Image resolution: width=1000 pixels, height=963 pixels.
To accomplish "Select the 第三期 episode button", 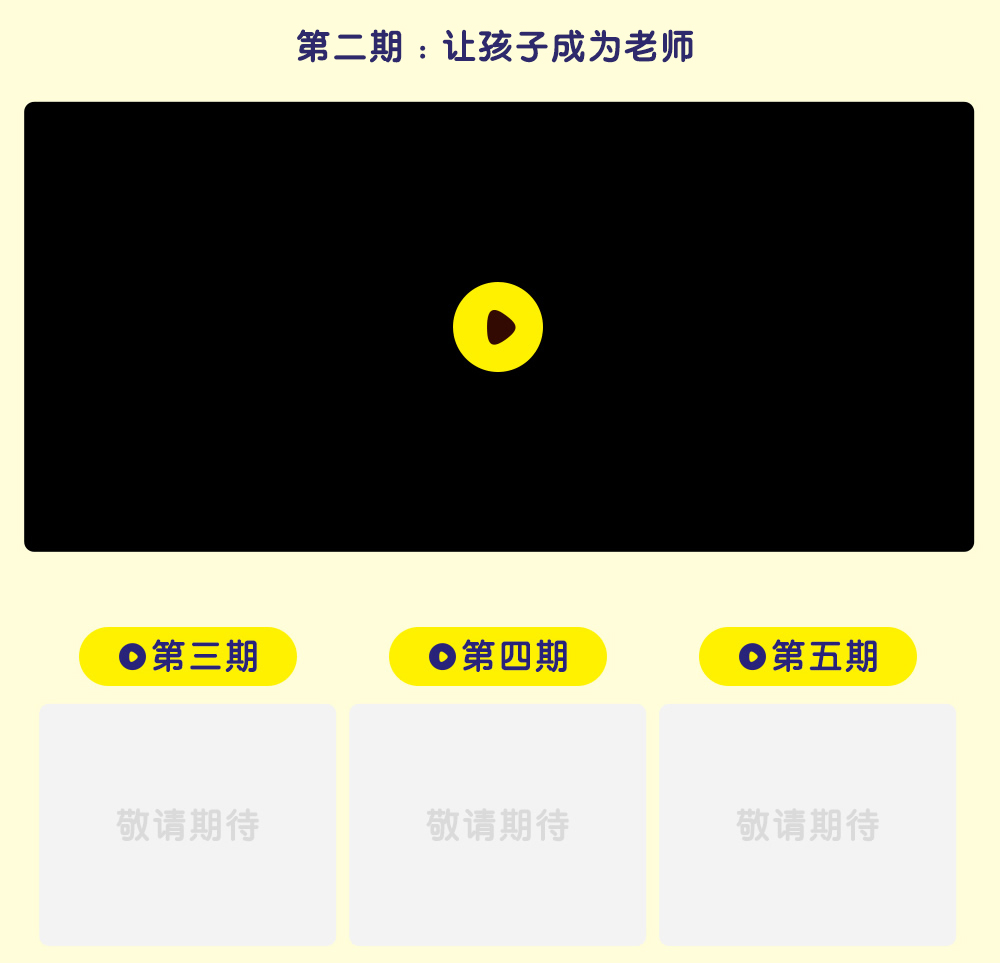I will coord(188,657).
